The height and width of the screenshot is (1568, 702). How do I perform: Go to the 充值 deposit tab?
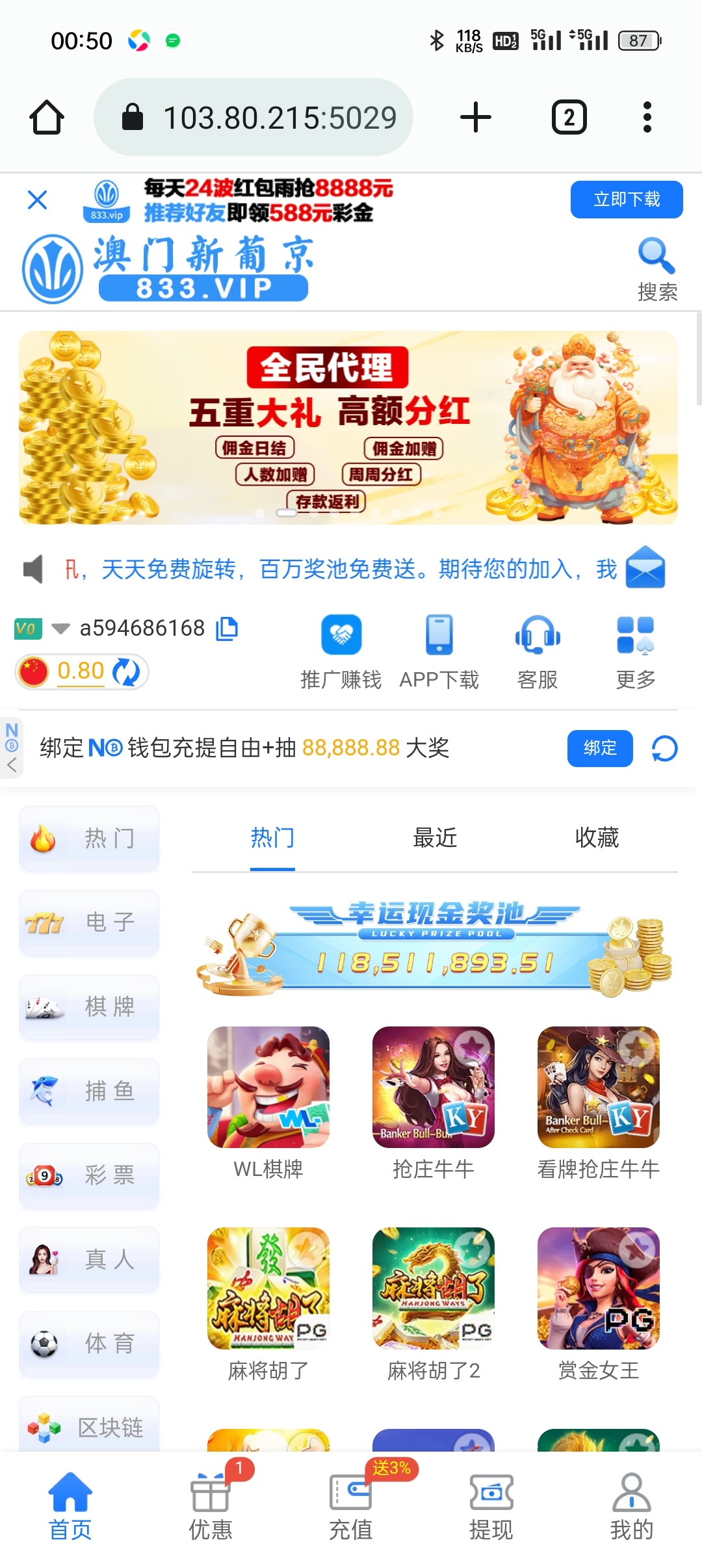point(351,1508)
